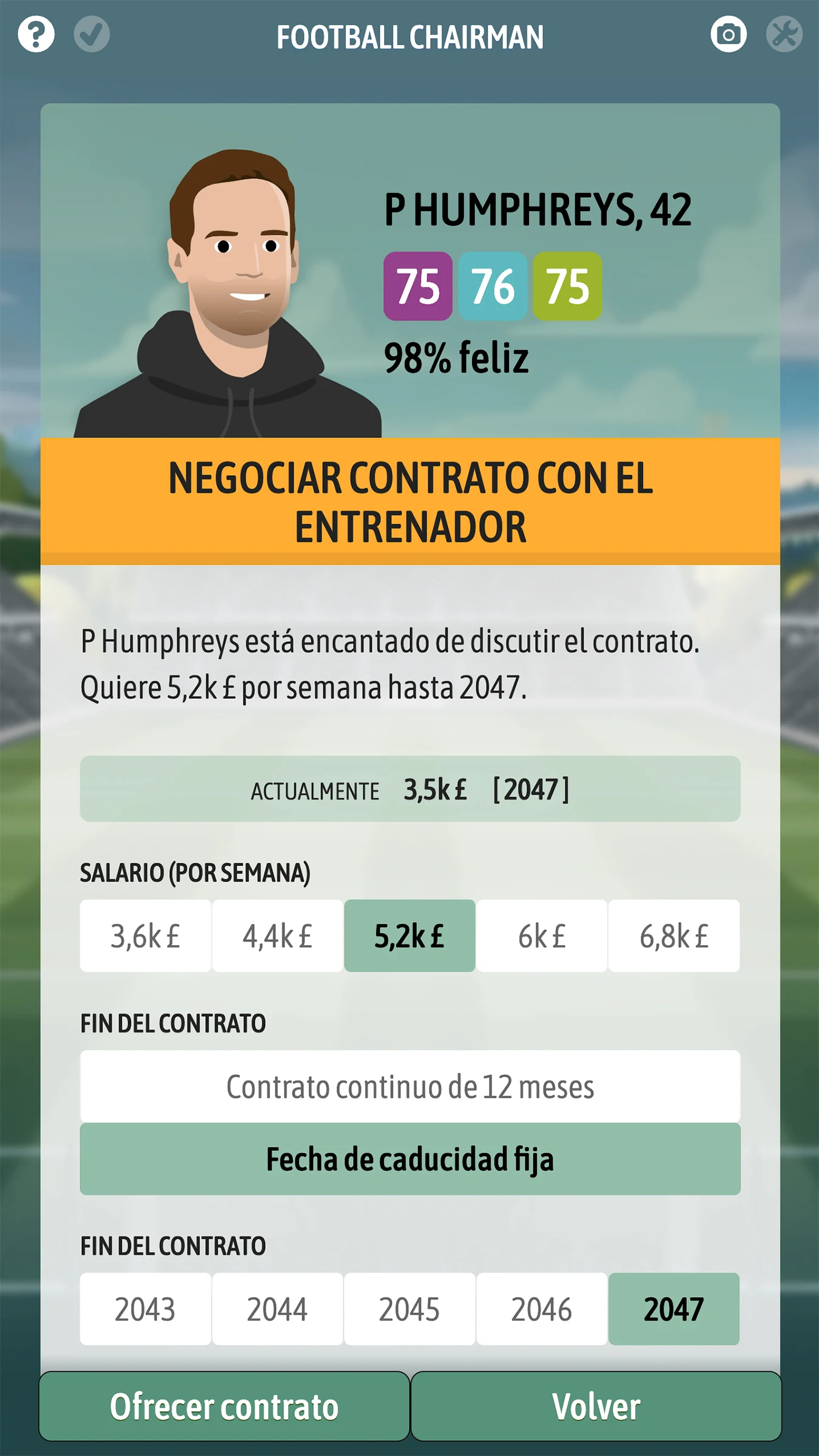The image size is (819, 1456).
Task: Enable Fecha de caducidad fija option
Action: [409, 1160]
